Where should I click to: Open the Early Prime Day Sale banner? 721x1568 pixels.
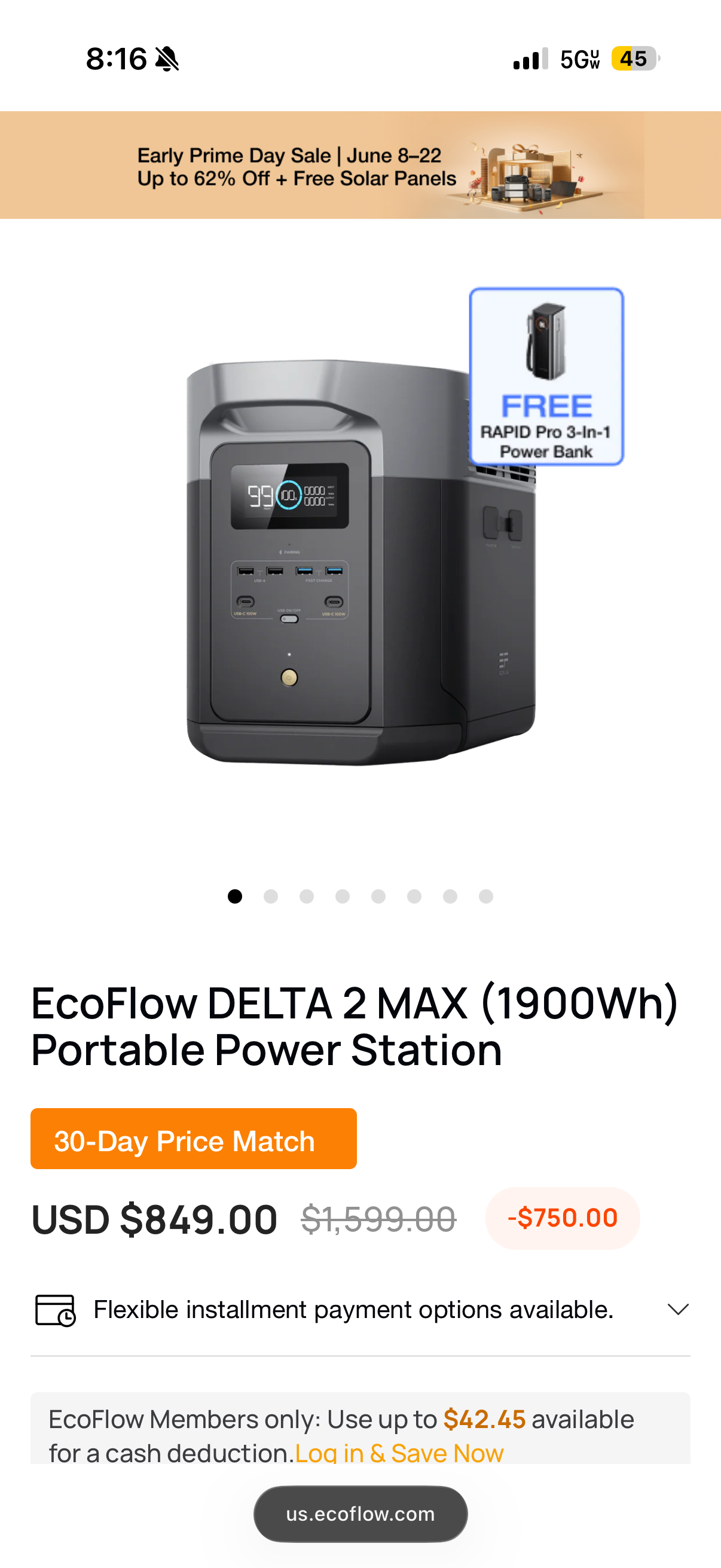pos(360,165)
